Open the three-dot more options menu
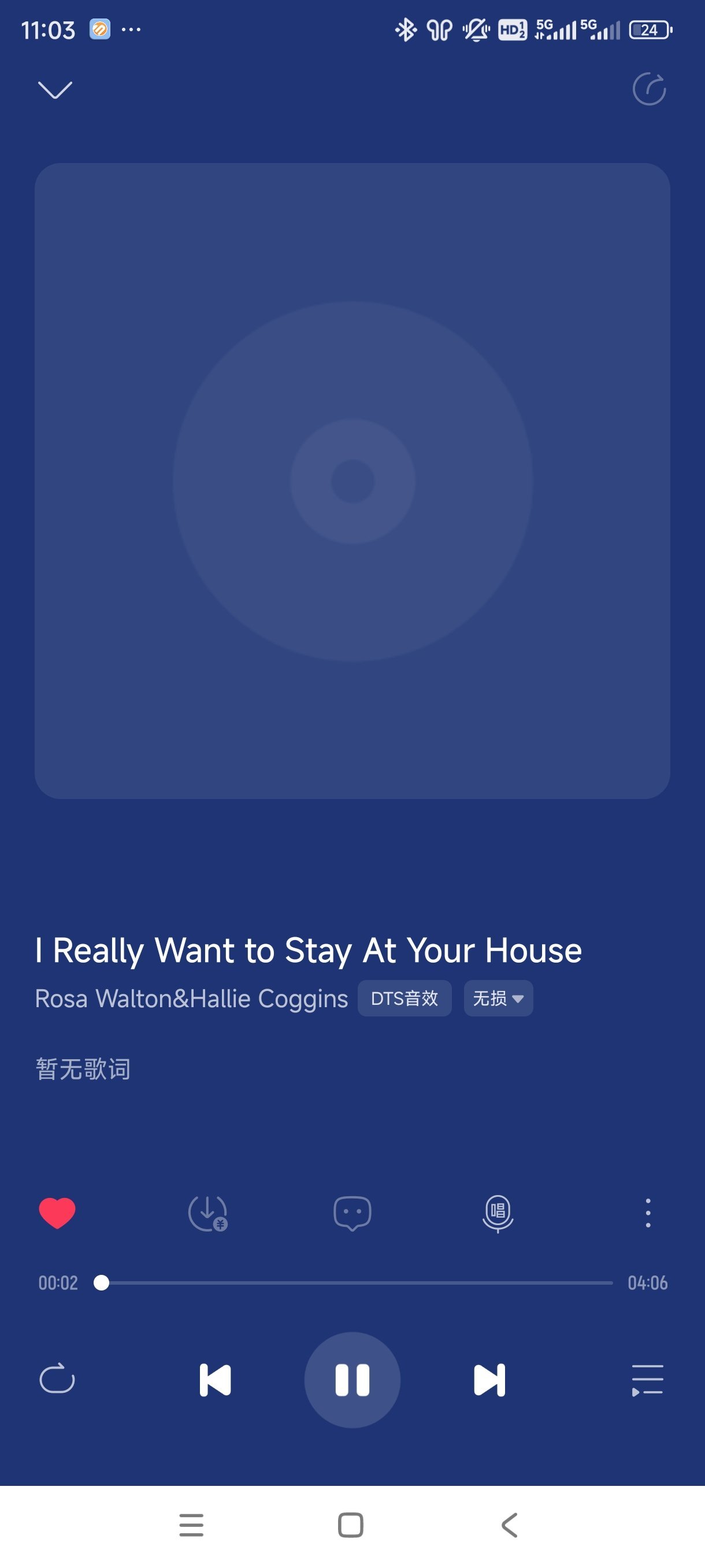 click(x=648, y=1213)
